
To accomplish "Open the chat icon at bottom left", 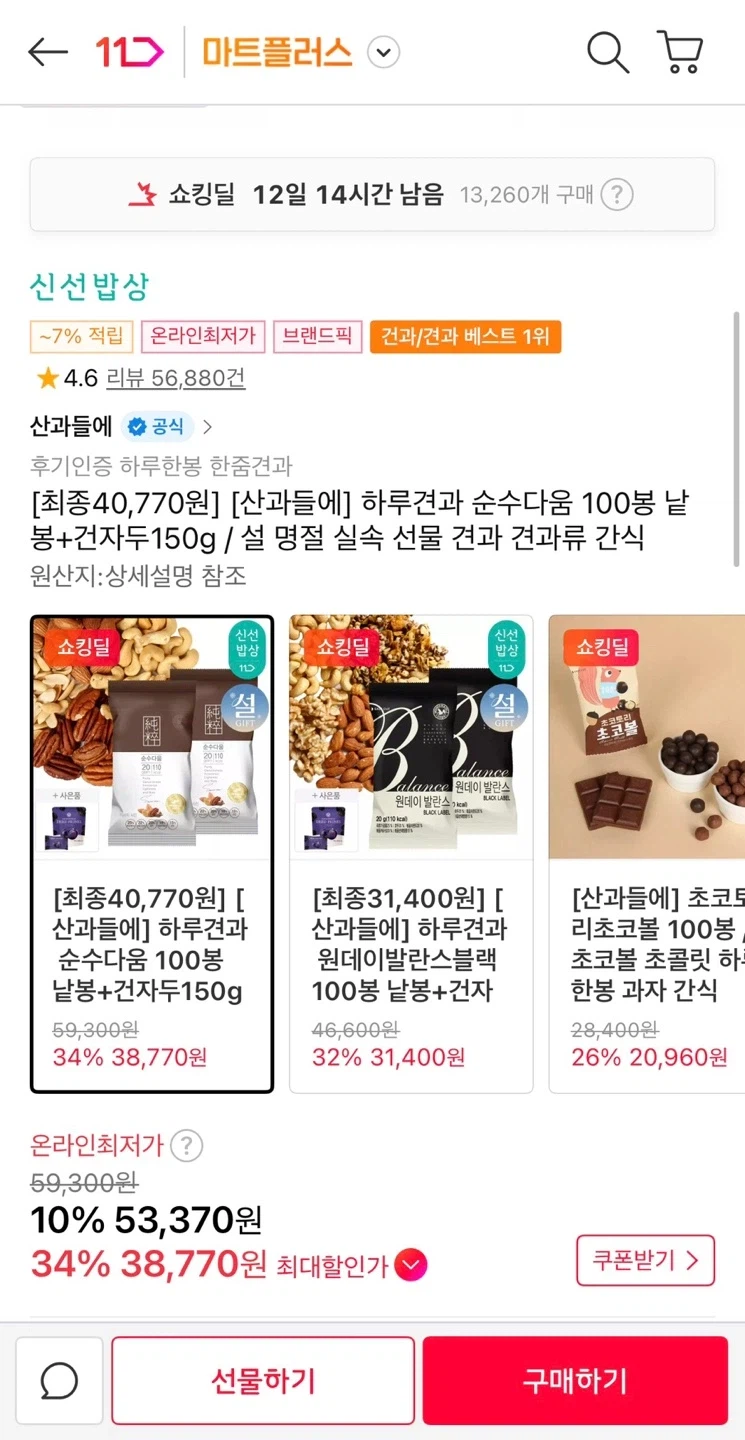I will tap(59, 1380).
